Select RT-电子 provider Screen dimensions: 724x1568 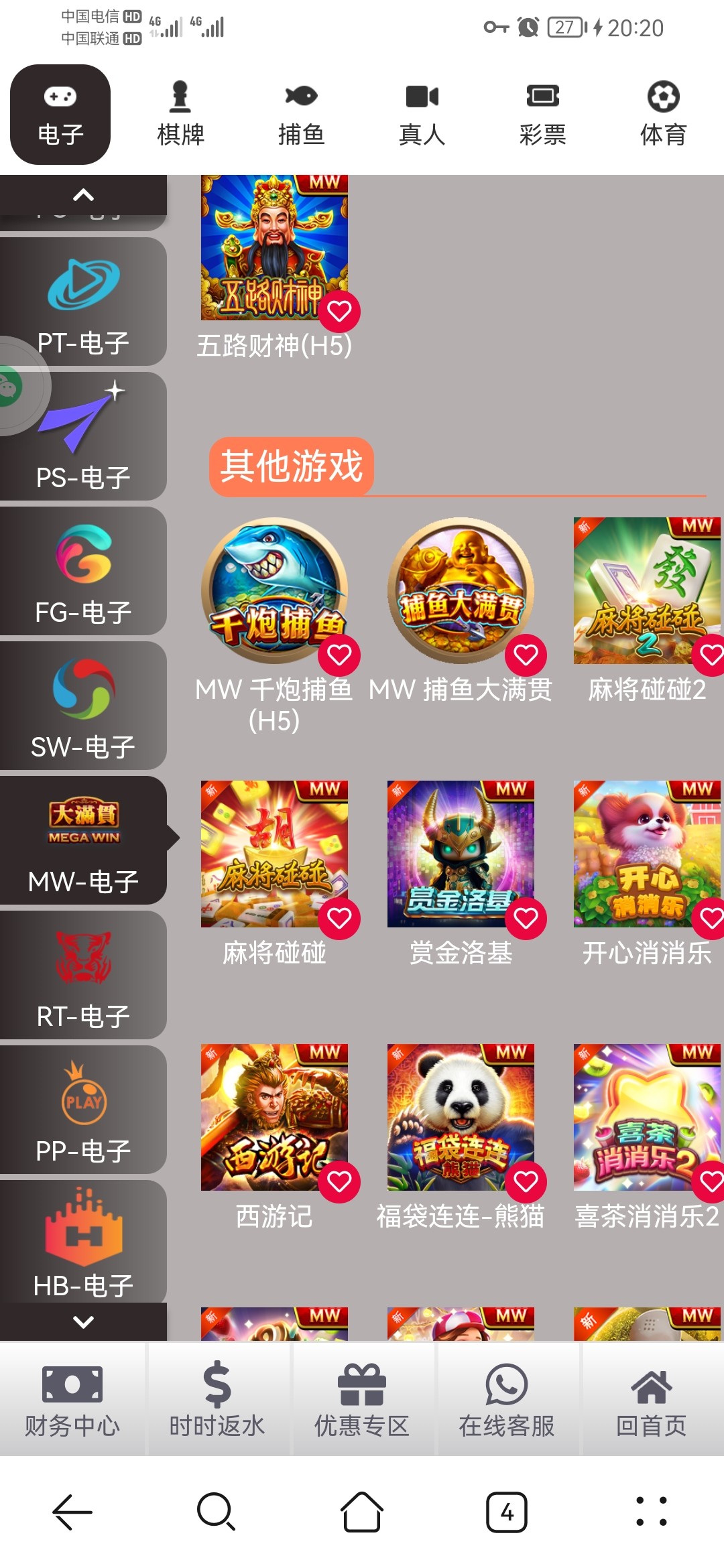(83, 976)
